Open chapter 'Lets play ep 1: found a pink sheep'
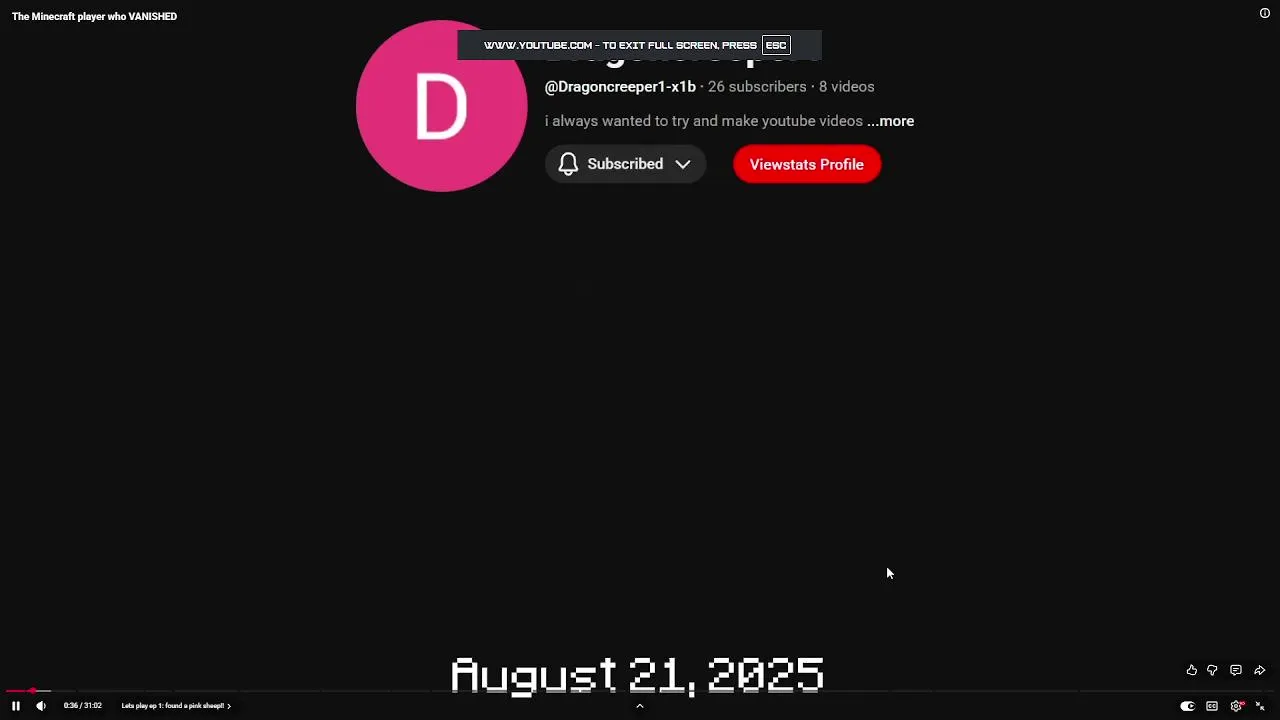The image size is (1280, 720). point(175,706)
